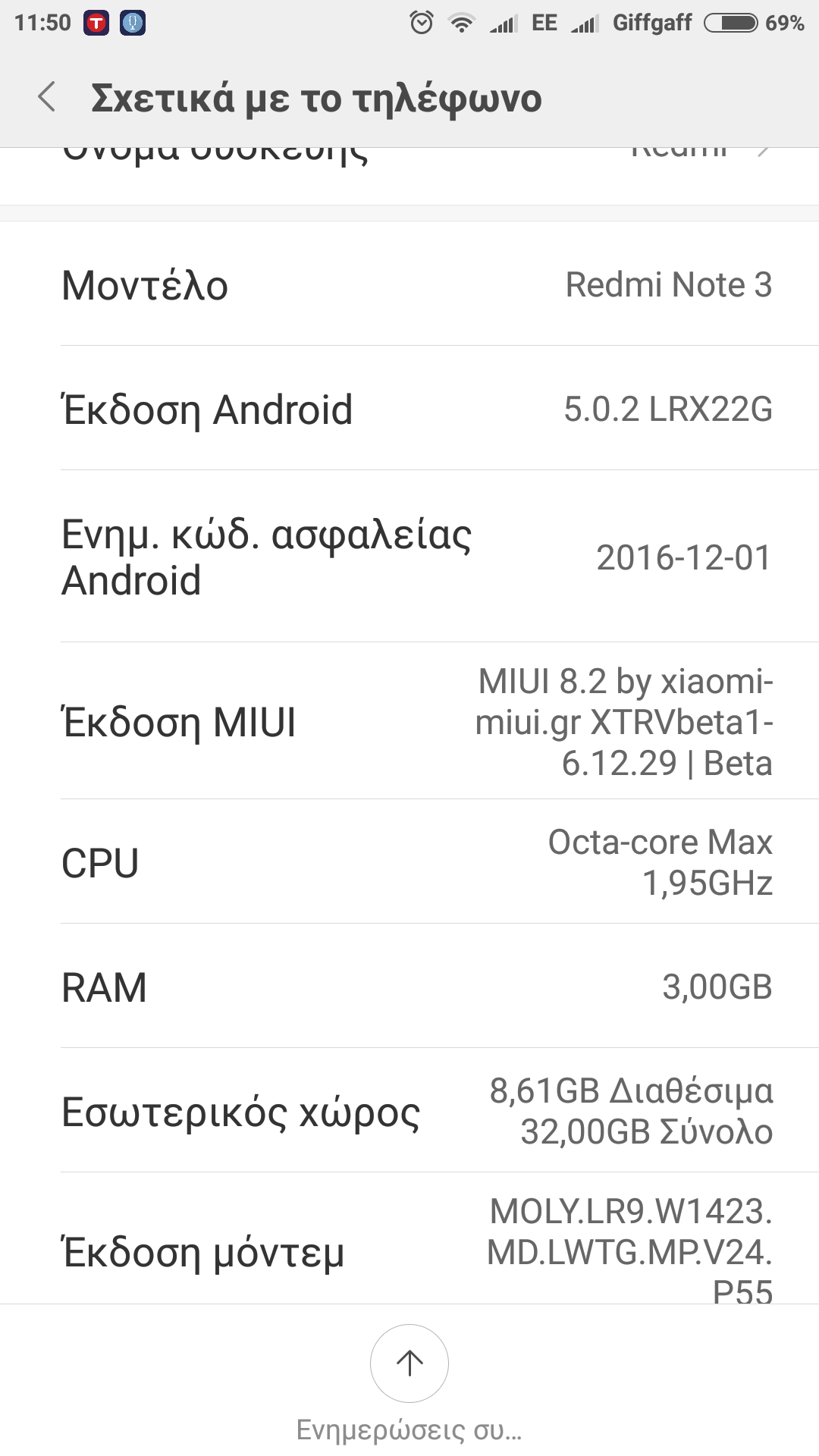
Task: Tap the Έκδοση Android row
Action: [x=409, y=409]
